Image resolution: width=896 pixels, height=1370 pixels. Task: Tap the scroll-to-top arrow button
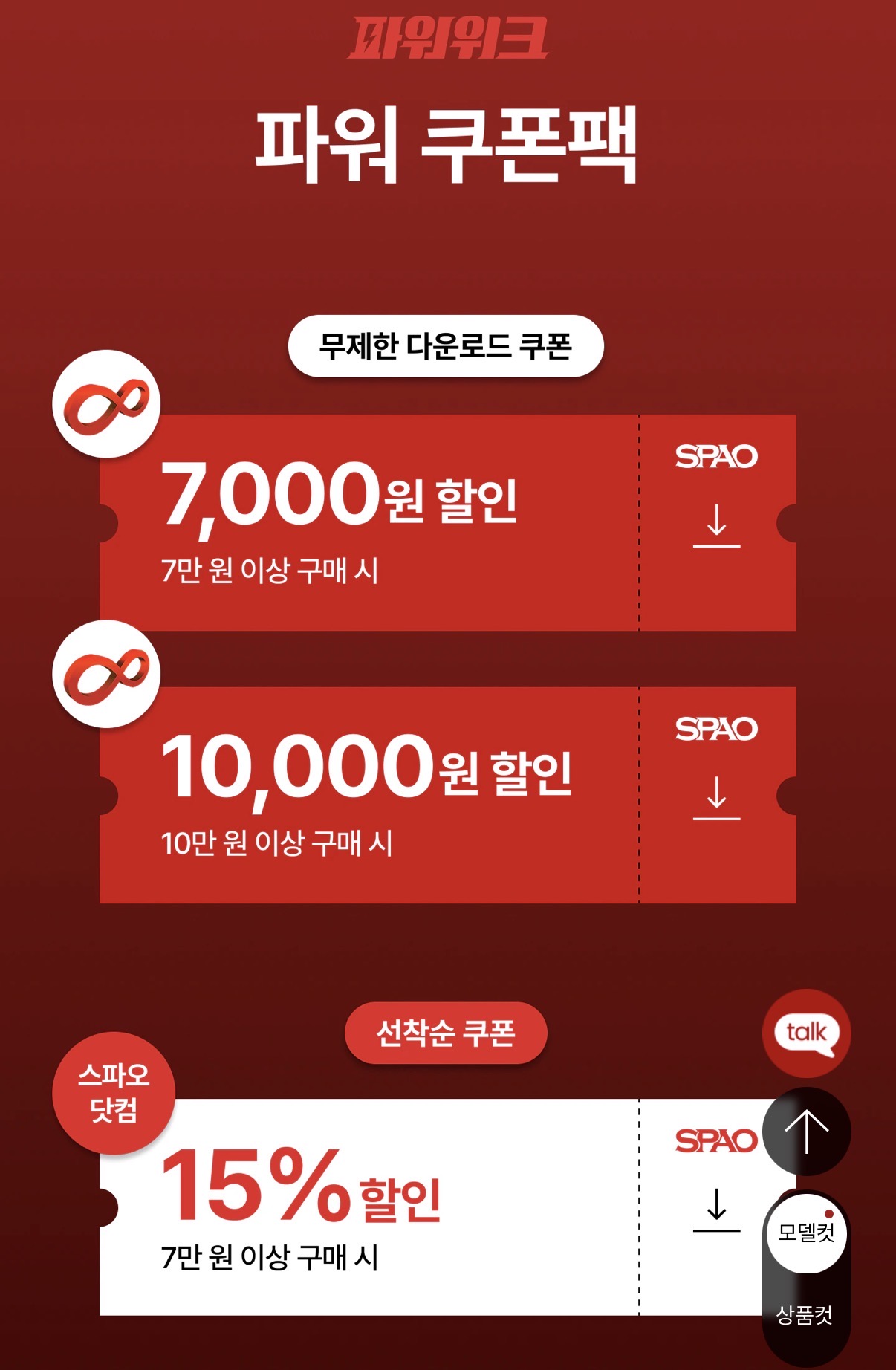point(807,1132)
